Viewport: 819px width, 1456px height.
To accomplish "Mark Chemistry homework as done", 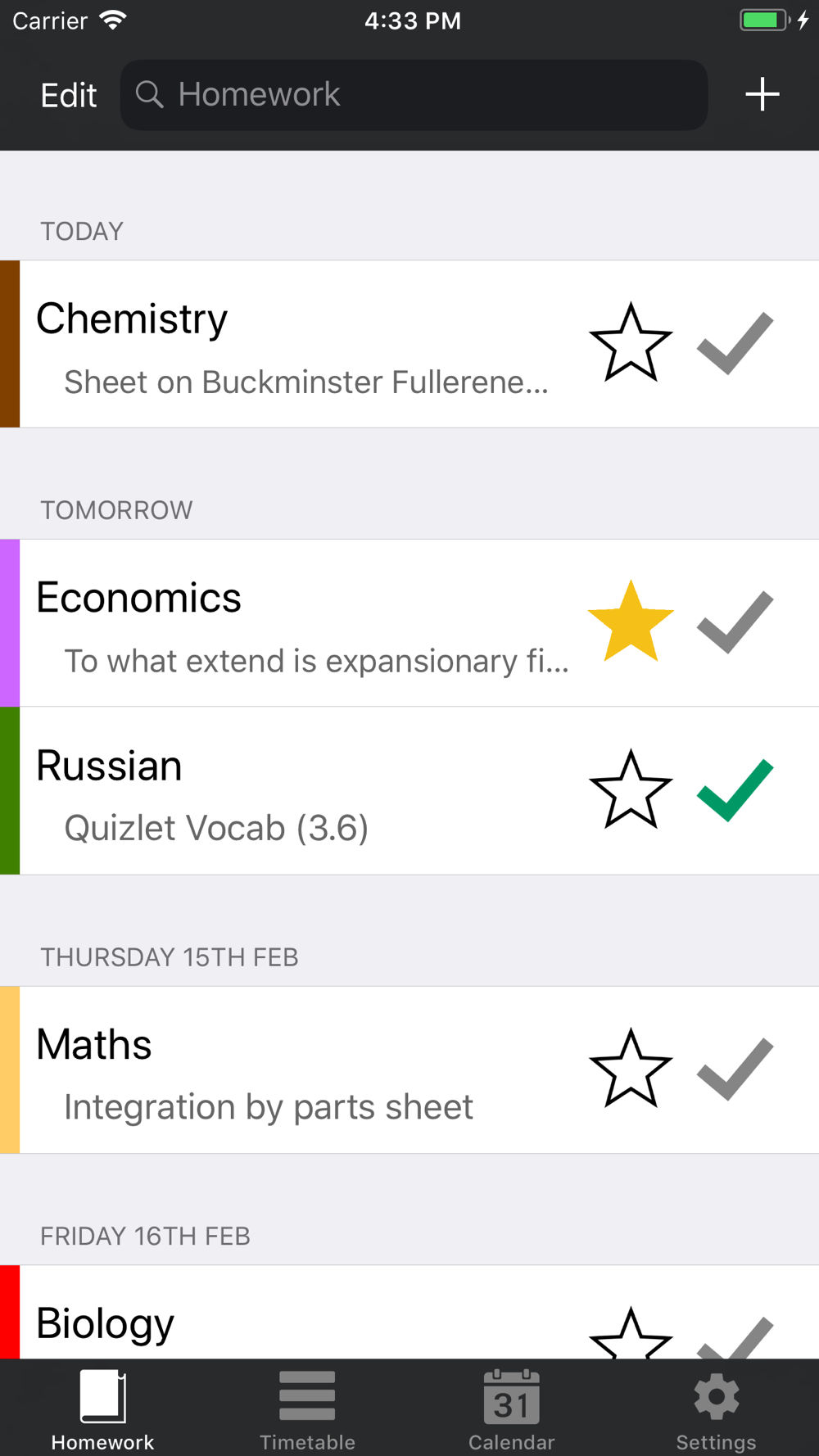I will (x=735, y=343).
